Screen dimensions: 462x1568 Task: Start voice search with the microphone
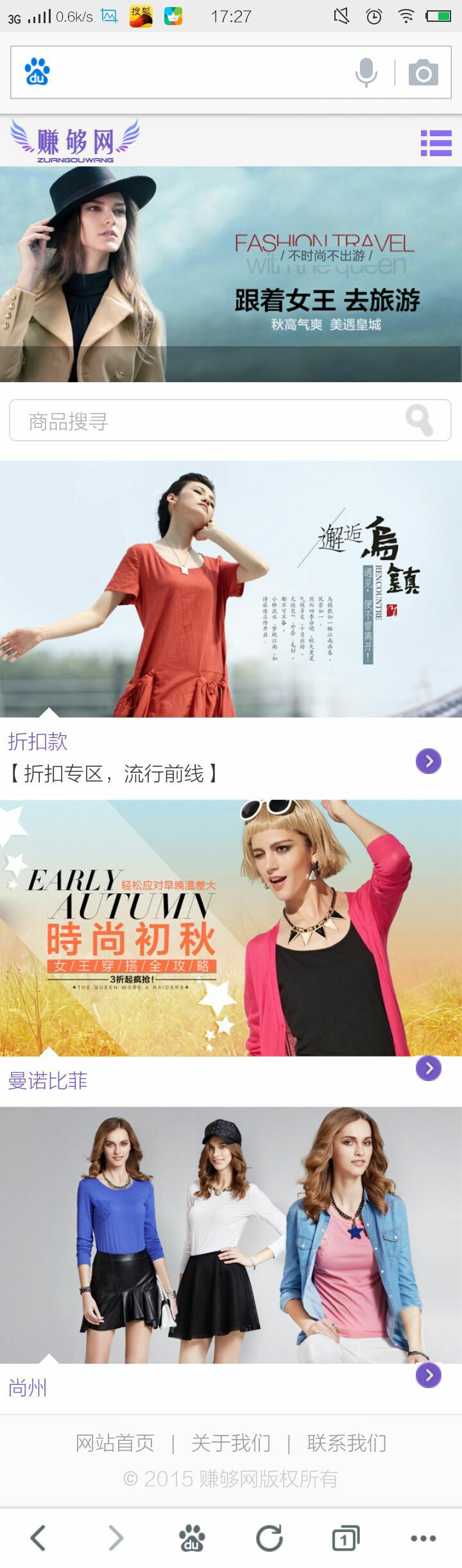[x=366, y=72]
